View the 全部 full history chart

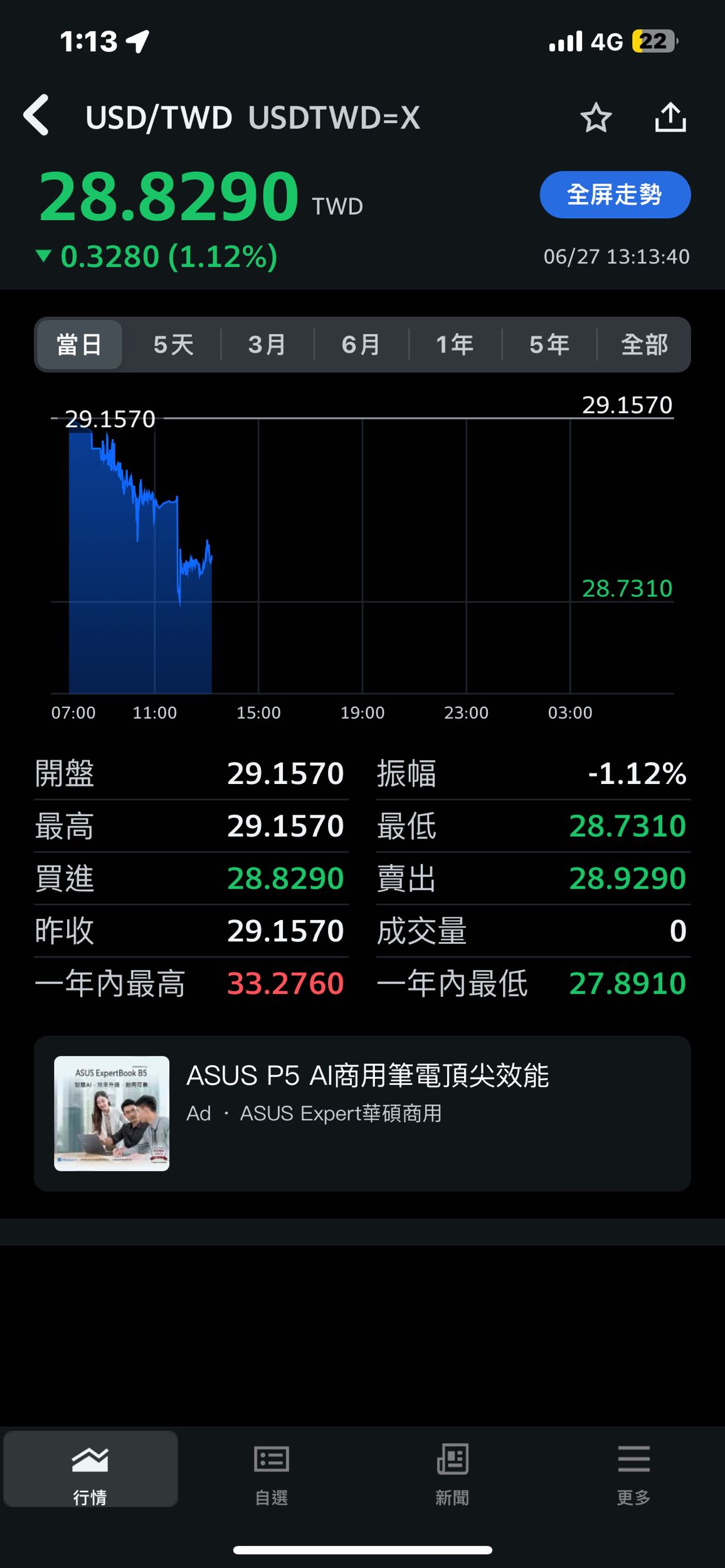pos(644,344)
